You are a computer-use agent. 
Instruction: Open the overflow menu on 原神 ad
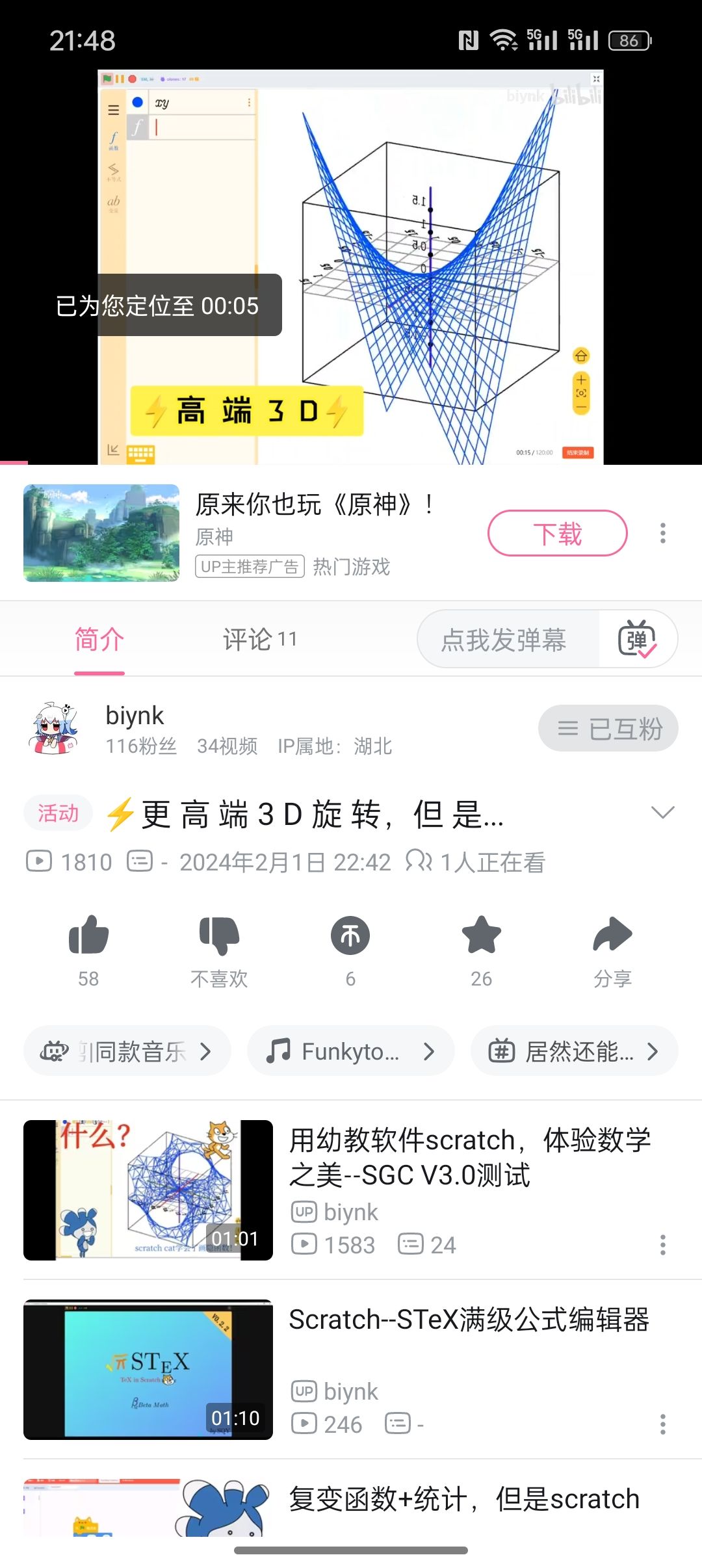coord(662,533)
